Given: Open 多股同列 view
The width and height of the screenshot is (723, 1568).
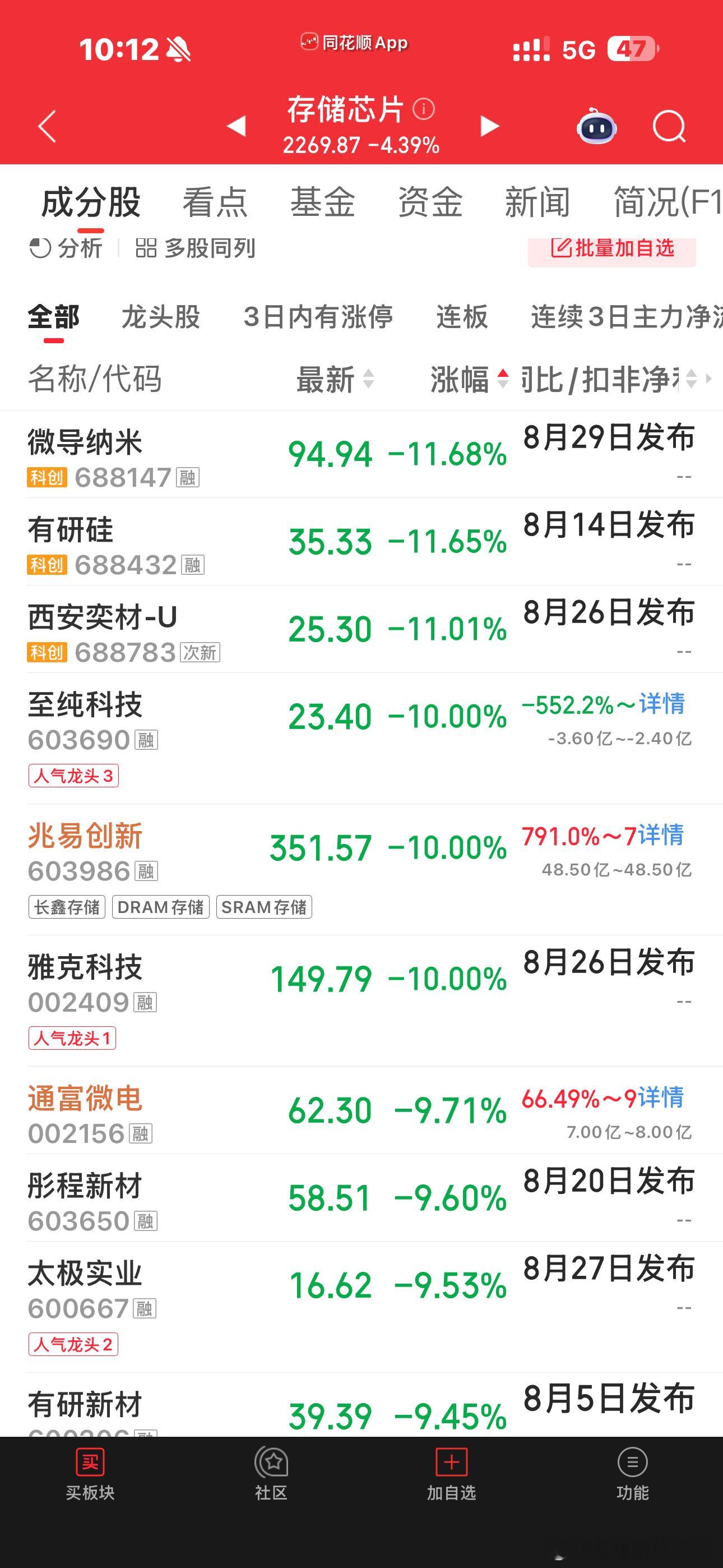Looking at the screenshot, I should (x=194, y=248).
